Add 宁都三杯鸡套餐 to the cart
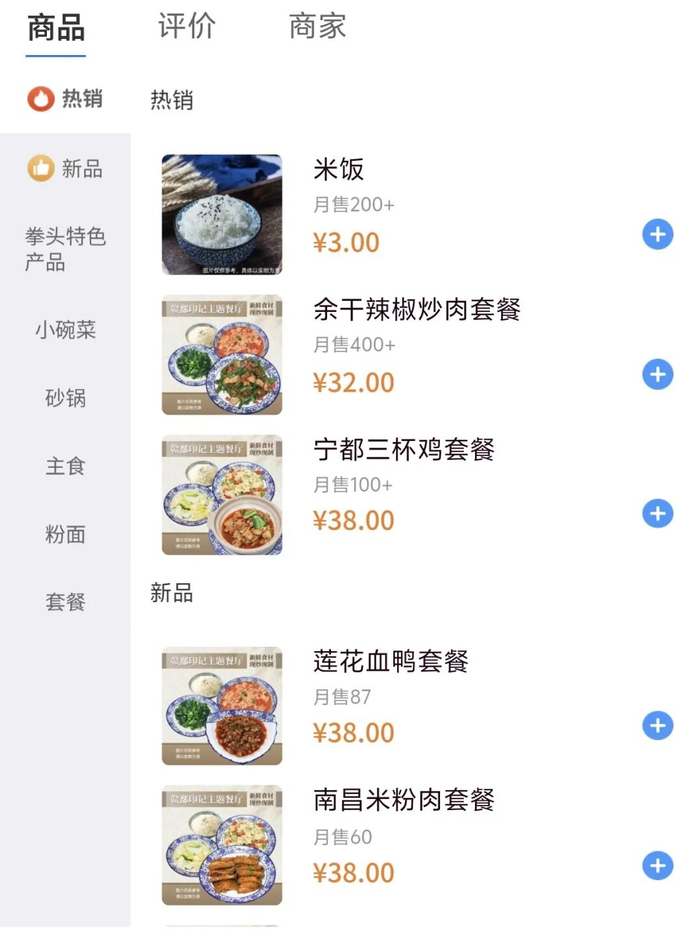This screenshot has width=700, height=934. pos(657,514)
